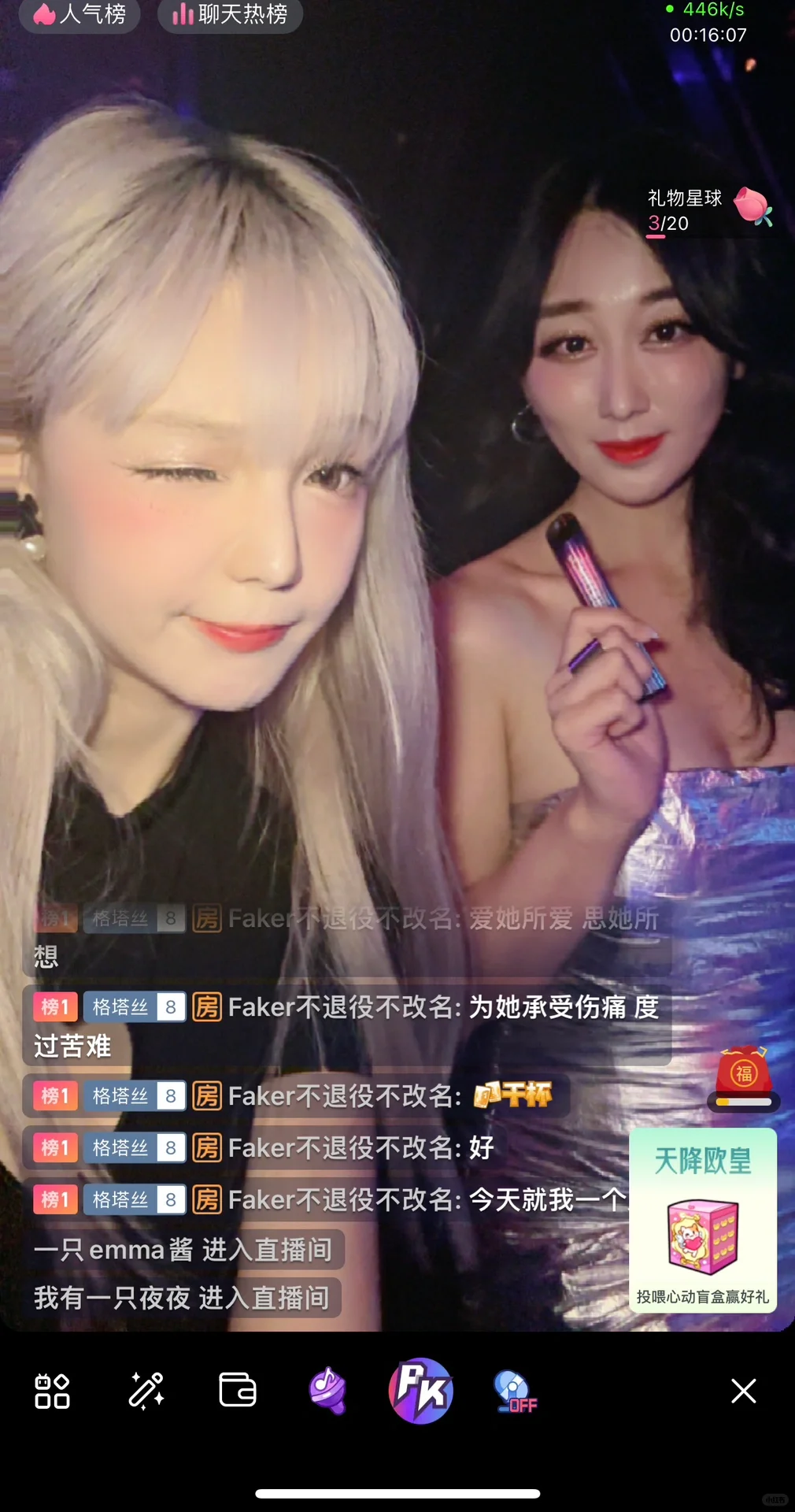Open the more functions grid icon

pyautogui.click(x=52, y=1391)
